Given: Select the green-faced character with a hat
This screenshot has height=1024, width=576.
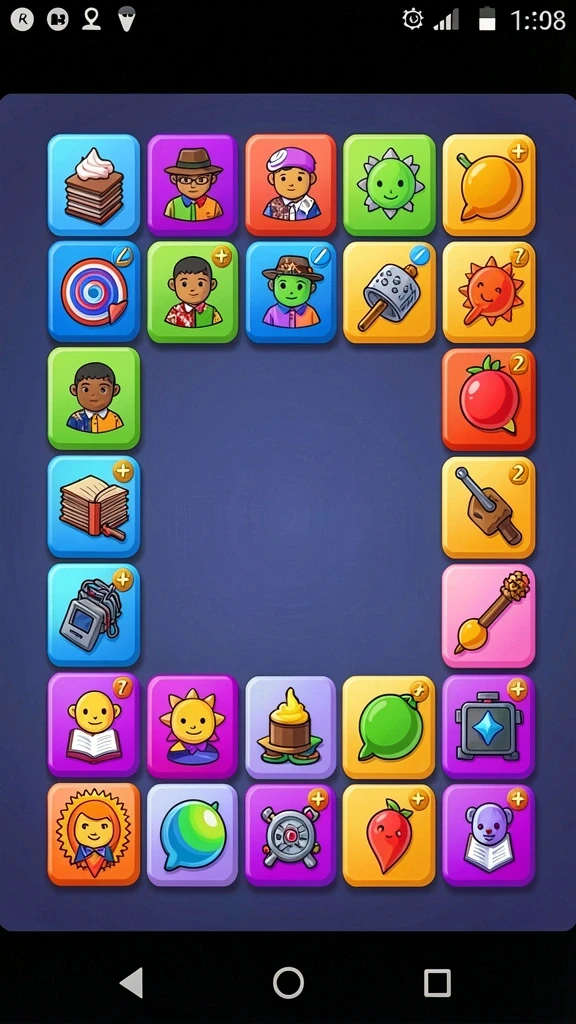Looking at the screenshot, I should pyautogui.click(x=291, y=292).
